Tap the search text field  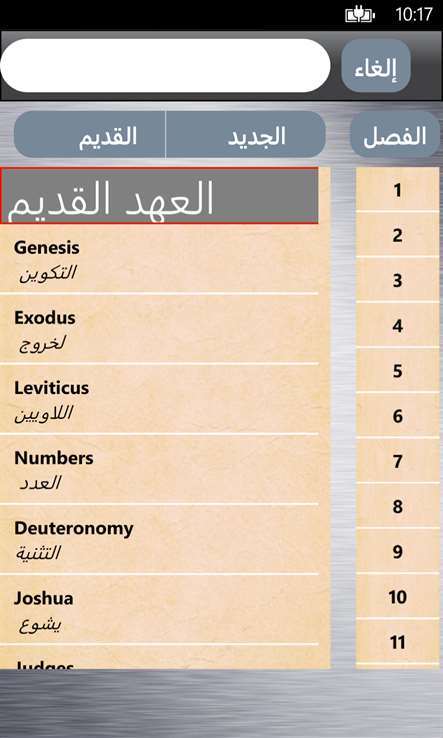[x=165, y=65]
